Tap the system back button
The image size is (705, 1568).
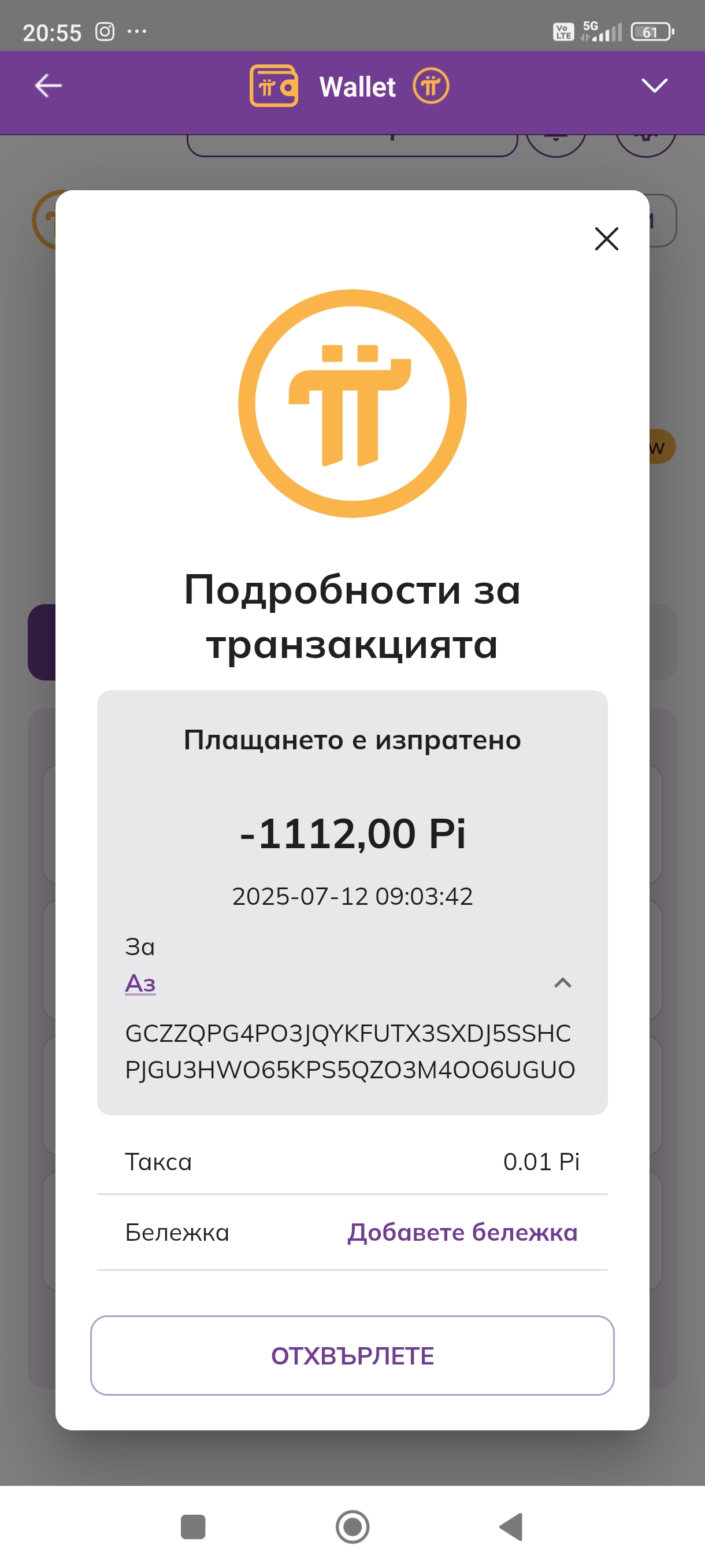pos(511,1526)
